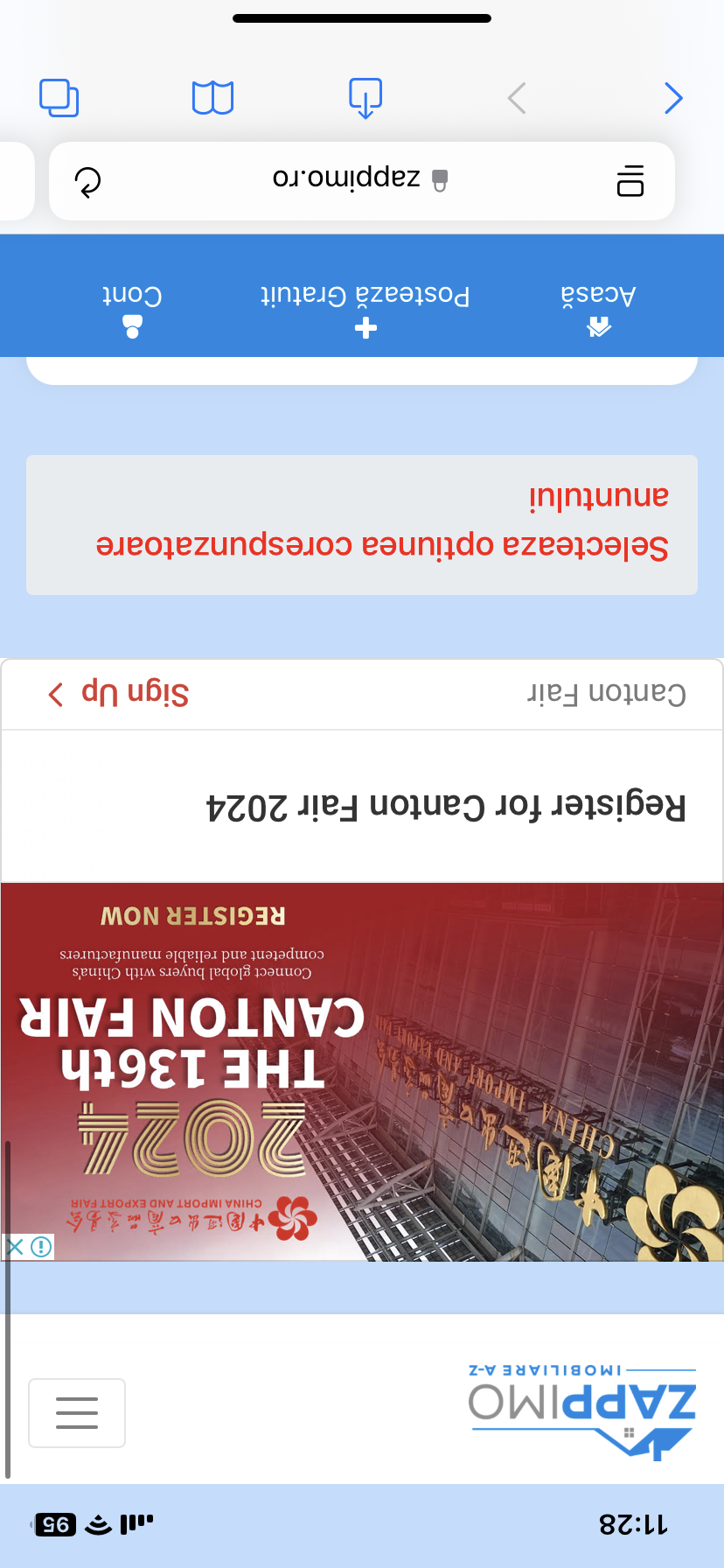Go back to the previous page

pyautogui.click(x=672, y=98)
